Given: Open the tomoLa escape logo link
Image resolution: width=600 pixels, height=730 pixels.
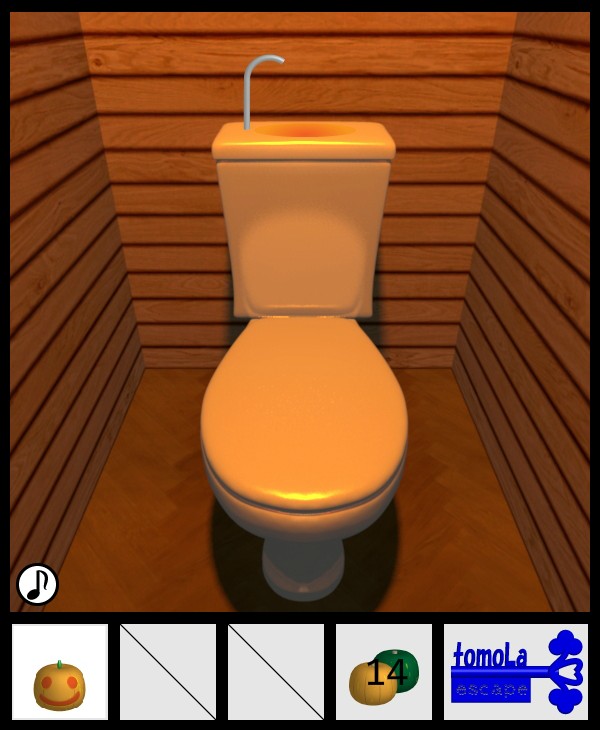Looking at the screenshot, I should point(516,672).
